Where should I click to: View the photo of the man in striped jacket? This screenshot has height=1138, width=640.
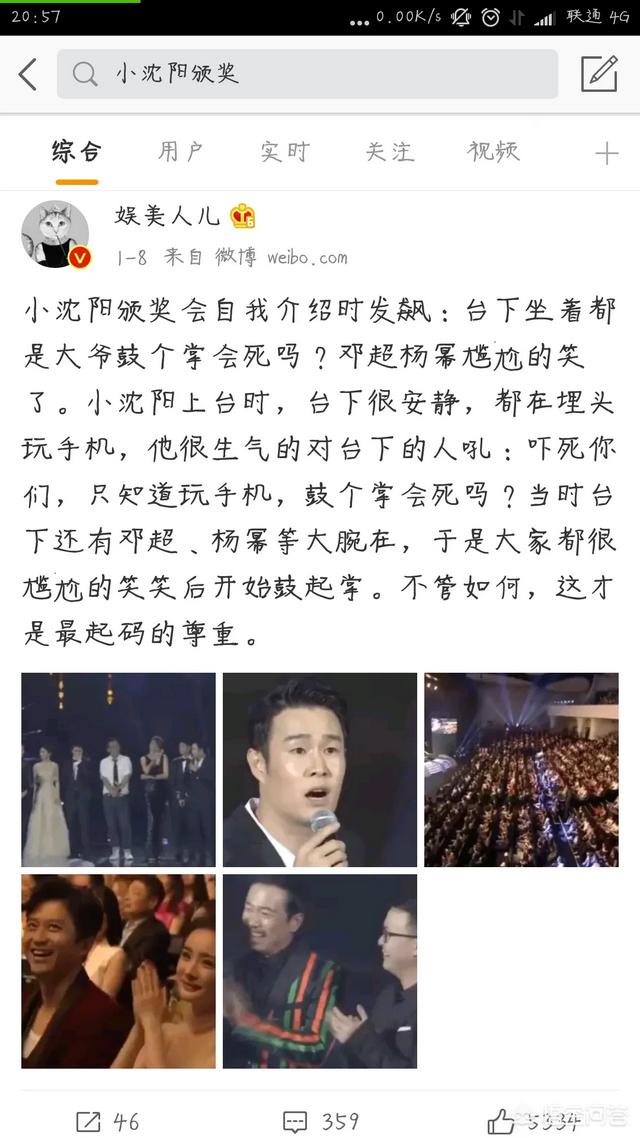[319, 971]
